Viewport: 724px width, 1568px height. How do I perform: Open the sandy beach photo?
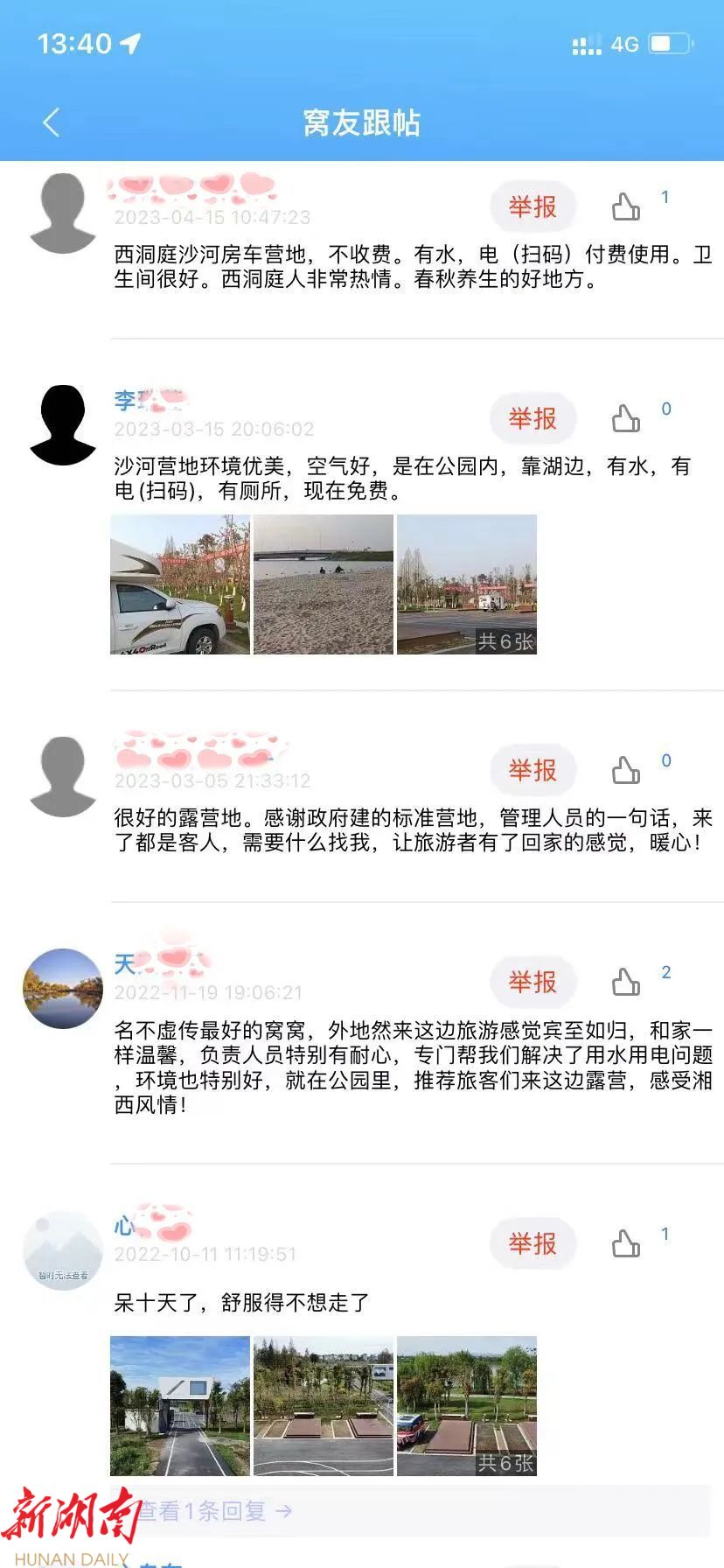(x=324, y=584)
